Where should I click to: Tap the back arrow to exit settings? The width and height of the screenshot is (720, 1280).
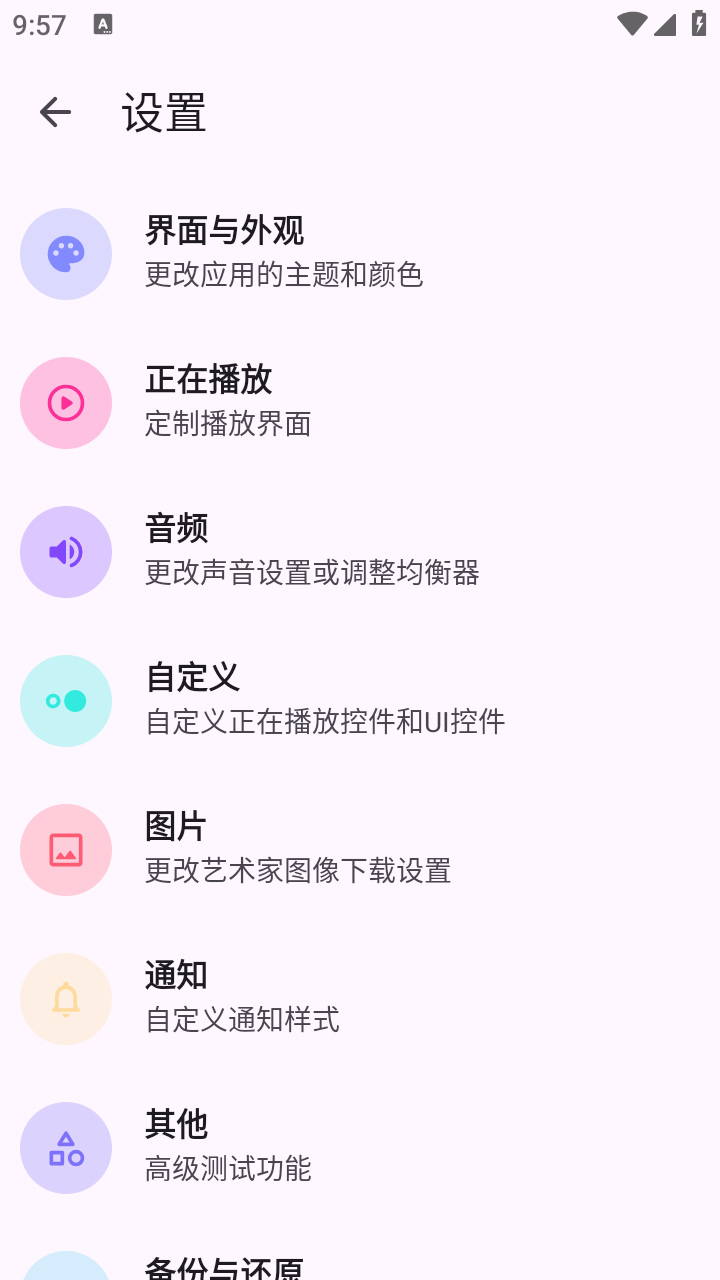click(54, 111)
